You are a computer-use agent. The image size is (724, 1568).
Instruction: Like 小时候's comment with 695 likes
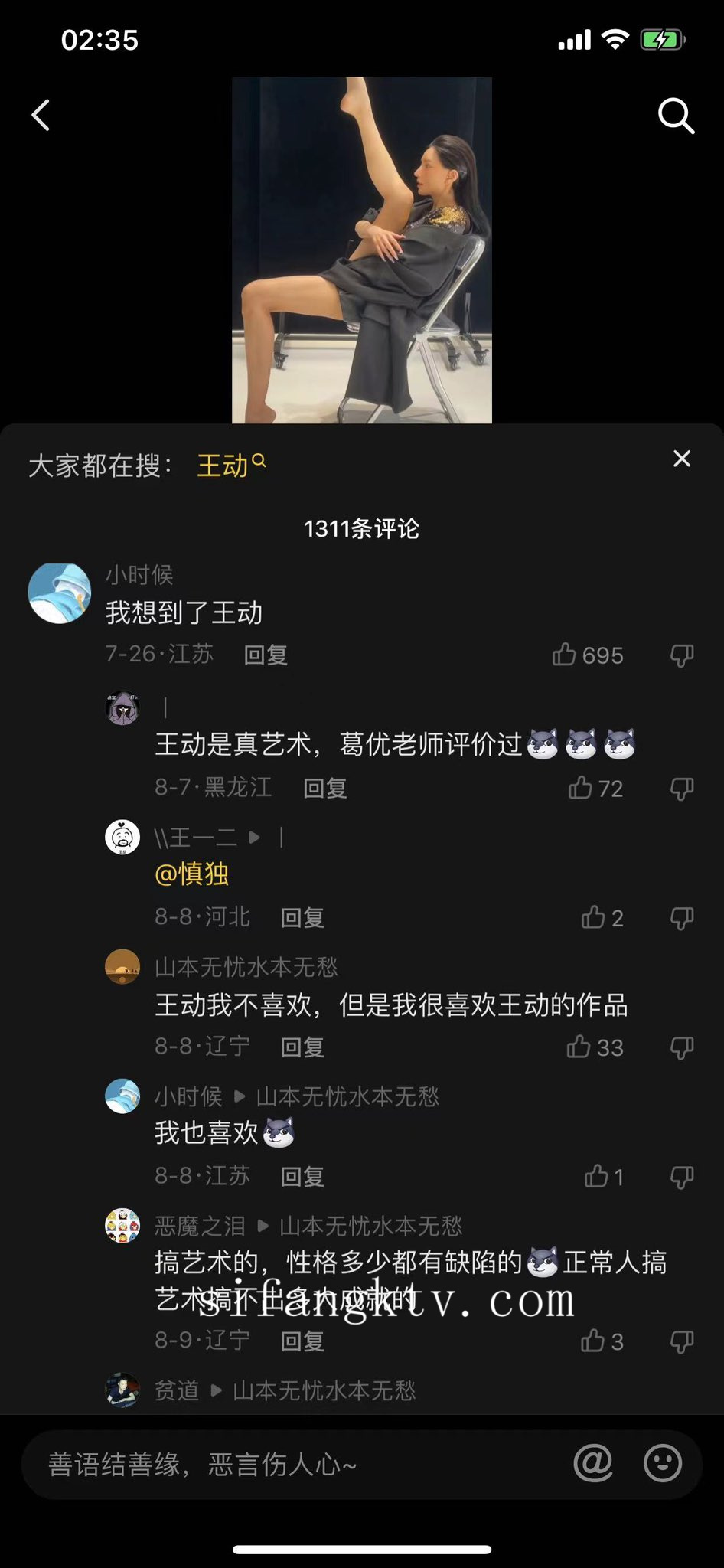click(565, 655)
